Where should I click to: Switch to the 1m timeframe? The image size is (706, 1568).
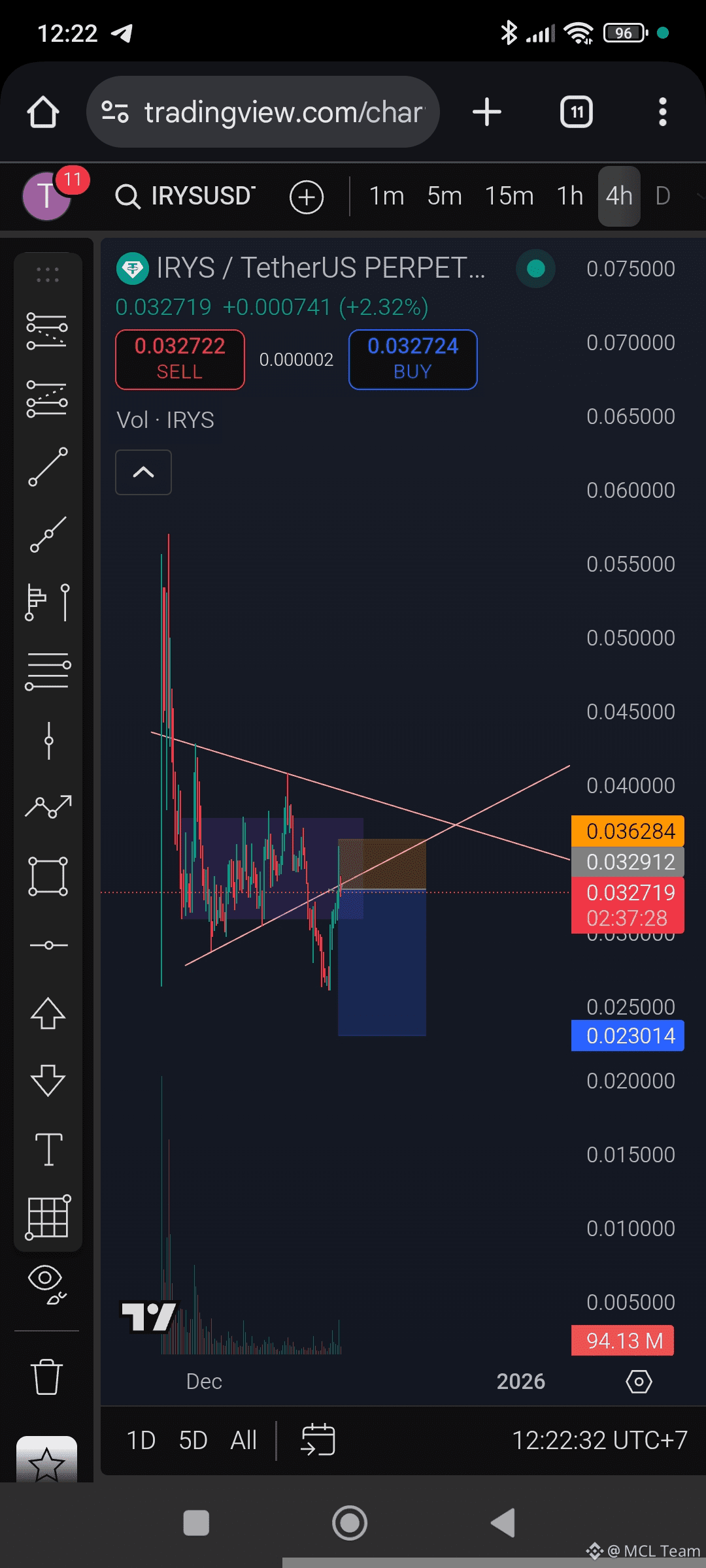[386, 196]
